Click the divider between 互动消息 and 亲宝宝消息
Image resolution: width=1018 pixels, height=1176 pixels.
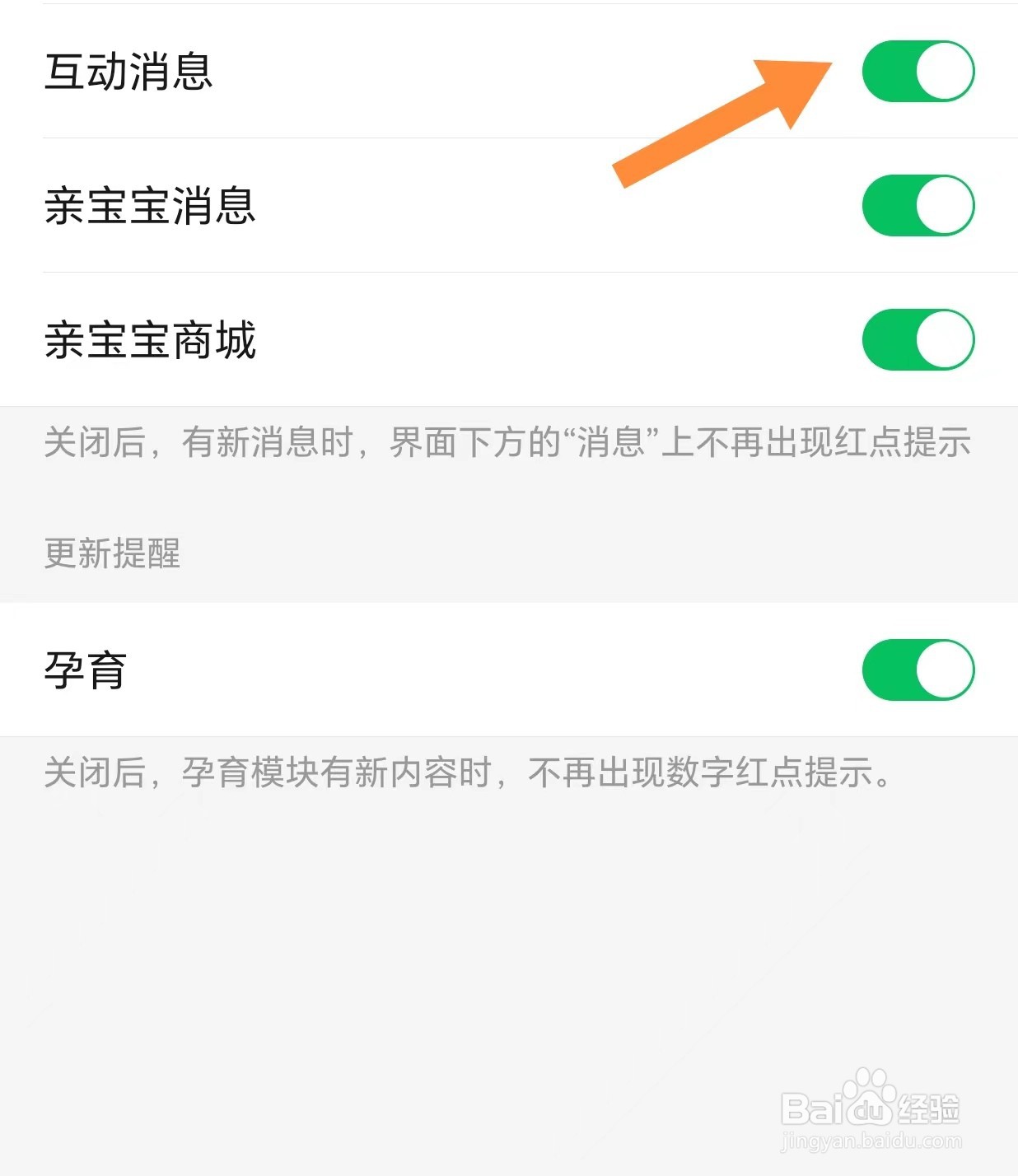[x=509, y=137]
